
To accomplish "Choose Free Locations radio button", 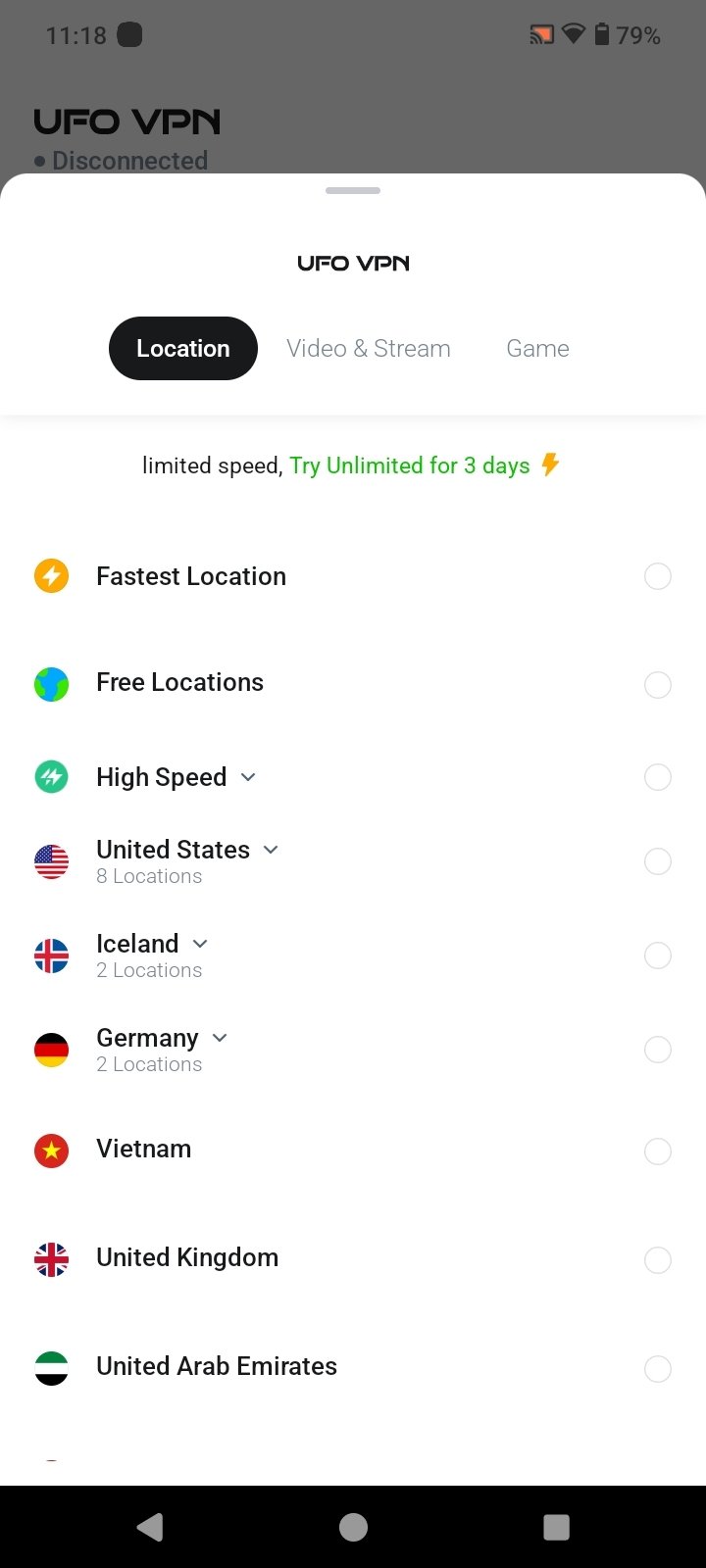I will [x=657, y=684].
